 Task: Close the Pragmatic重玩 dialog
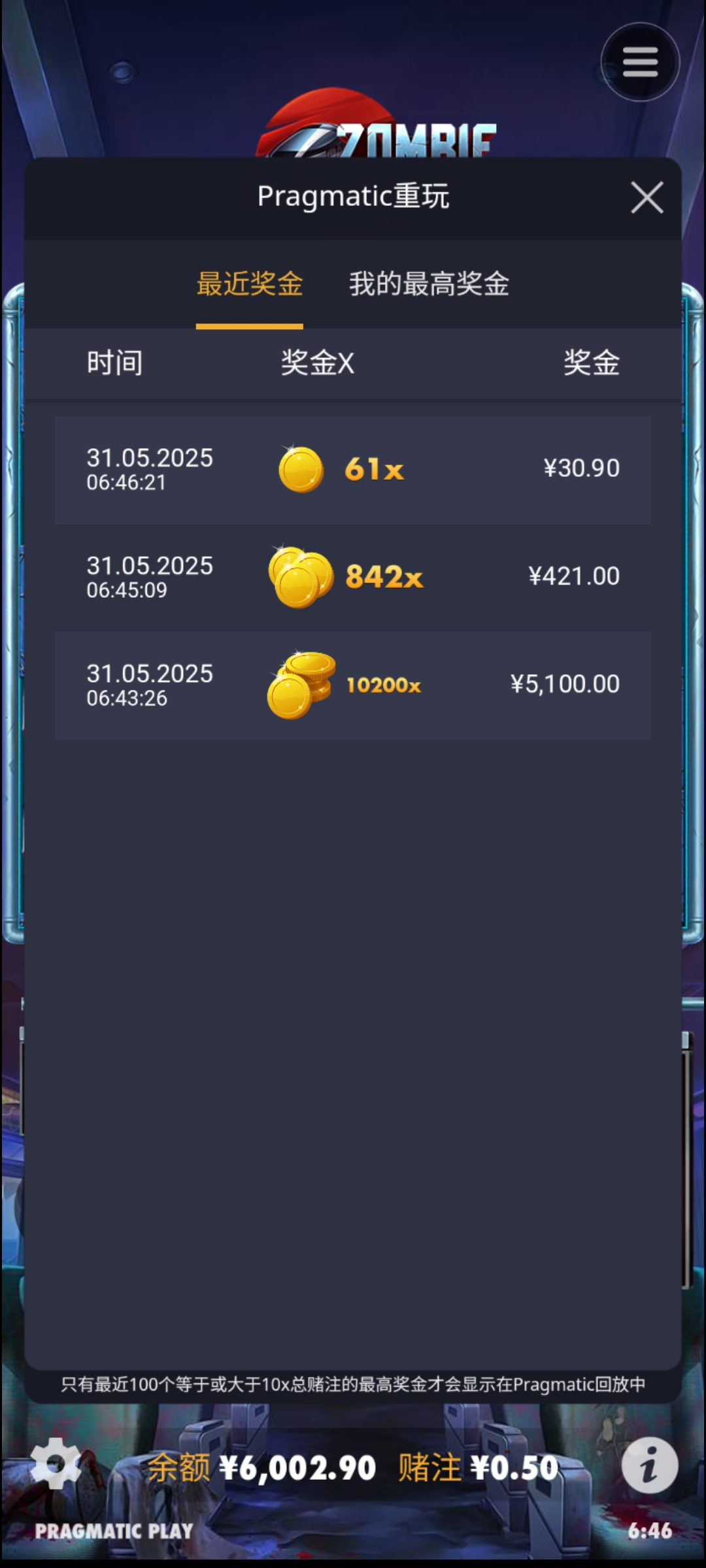[647, 197]
